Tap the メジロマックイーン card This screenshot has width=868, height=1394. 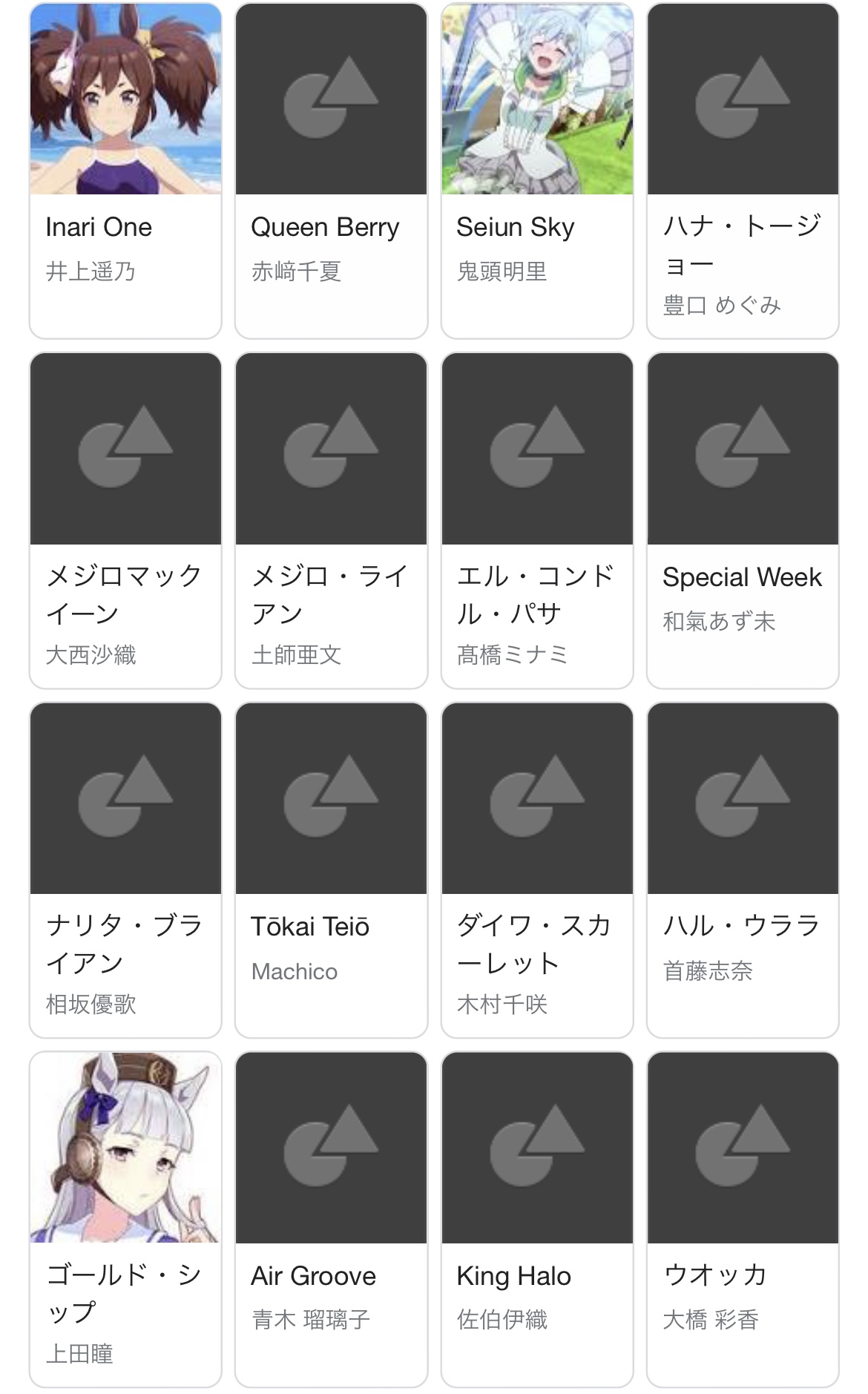[x=125, y=520]
